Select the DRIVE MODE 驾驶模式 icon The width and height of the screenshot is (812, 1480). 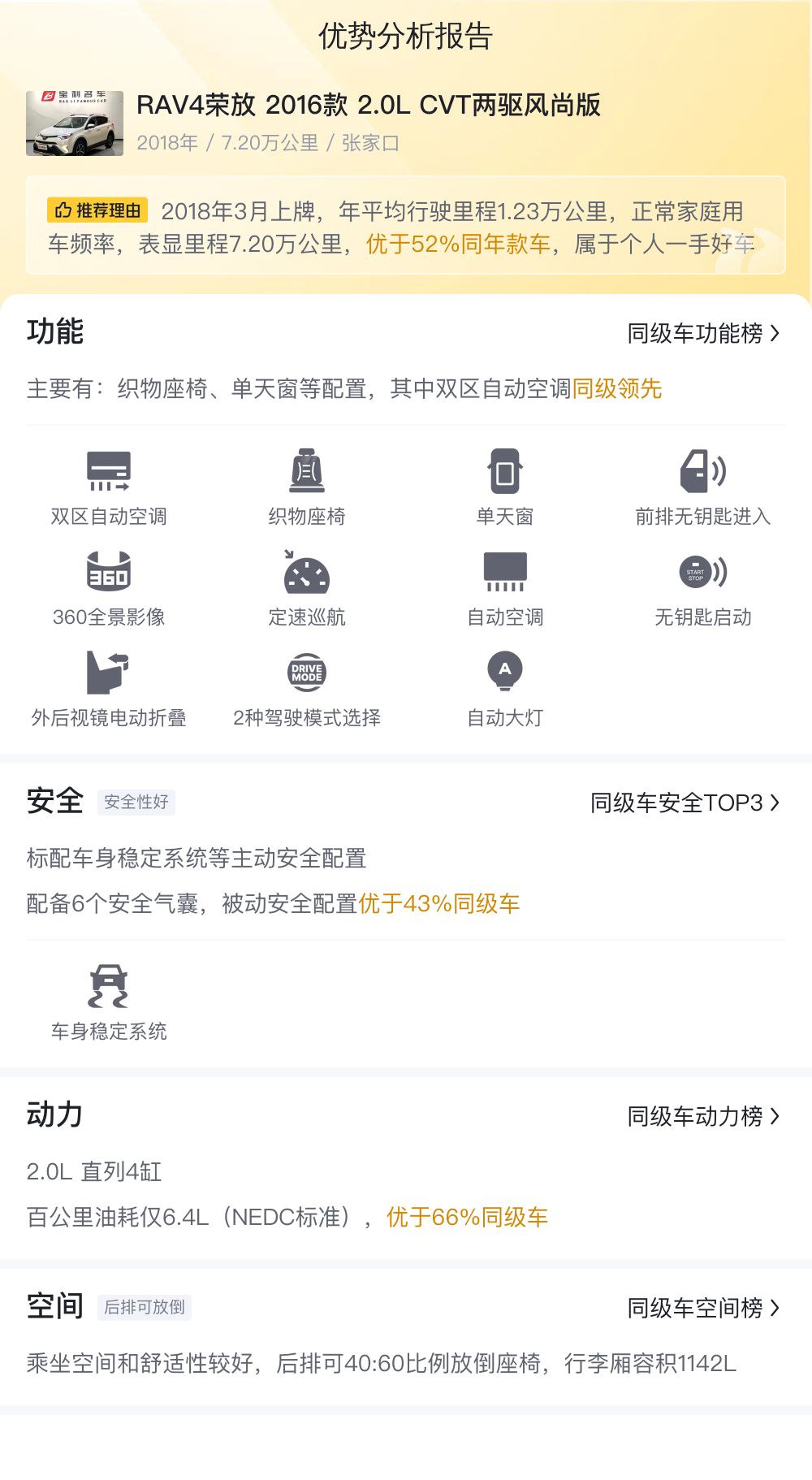306,674
